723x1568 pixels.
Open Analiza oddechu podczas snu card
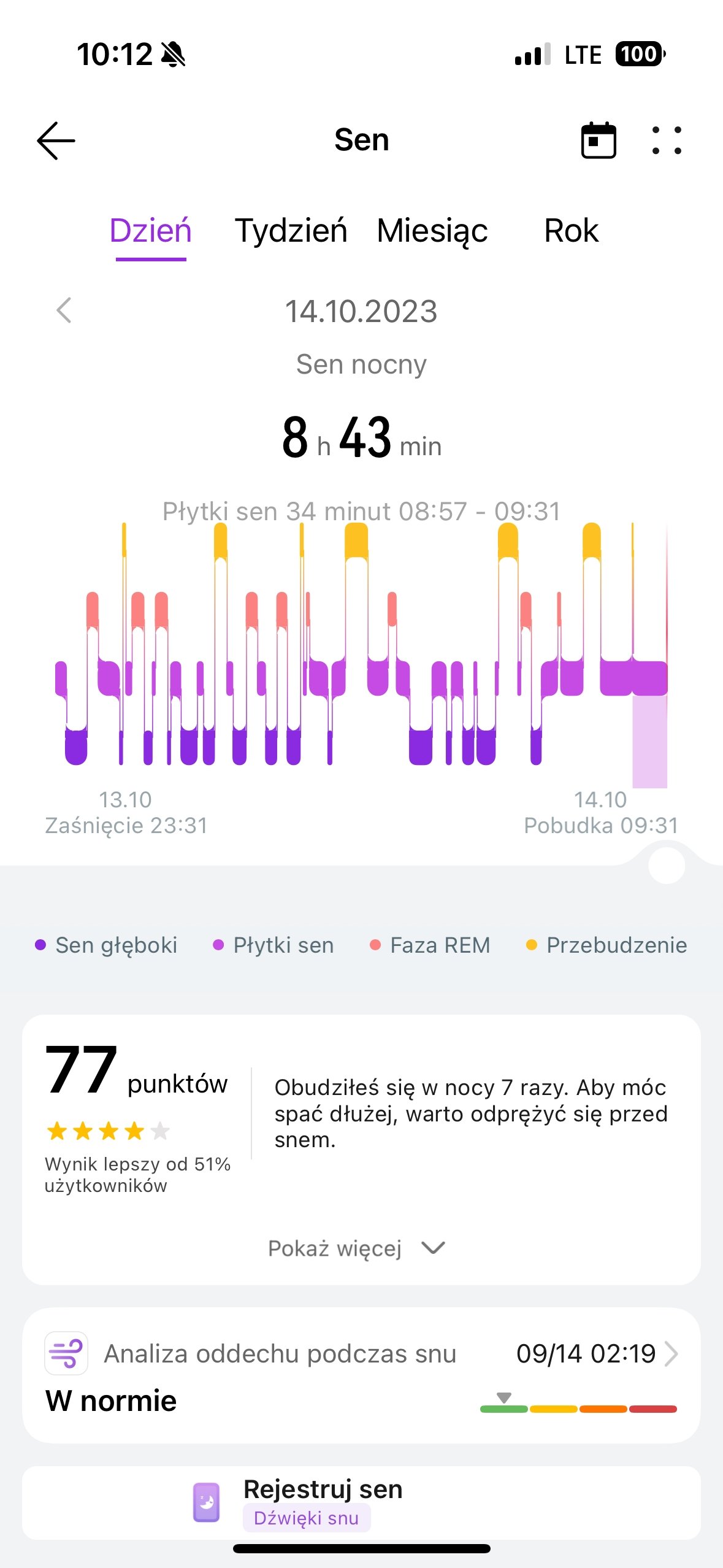coord(361,1375)
